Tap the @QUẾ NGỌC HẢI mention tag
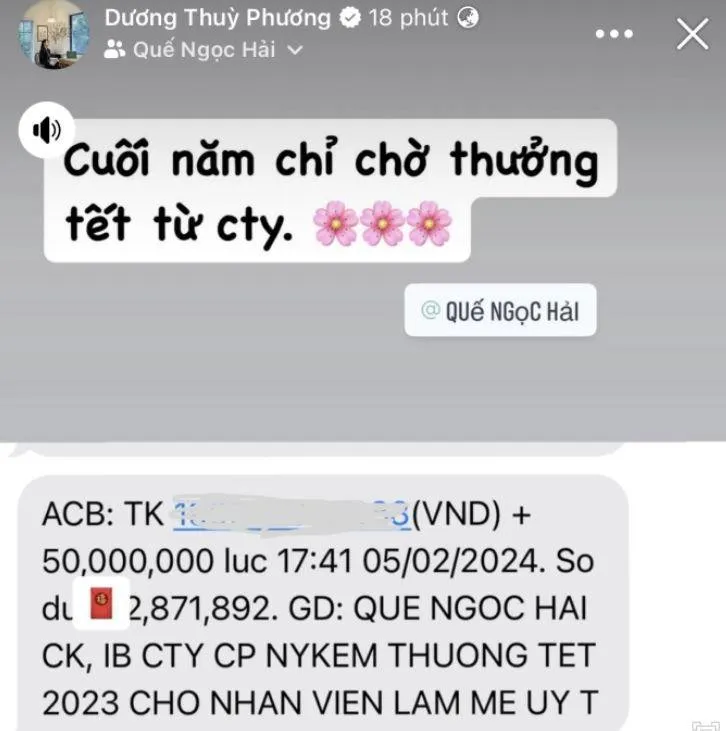 (x=500, y=310)
